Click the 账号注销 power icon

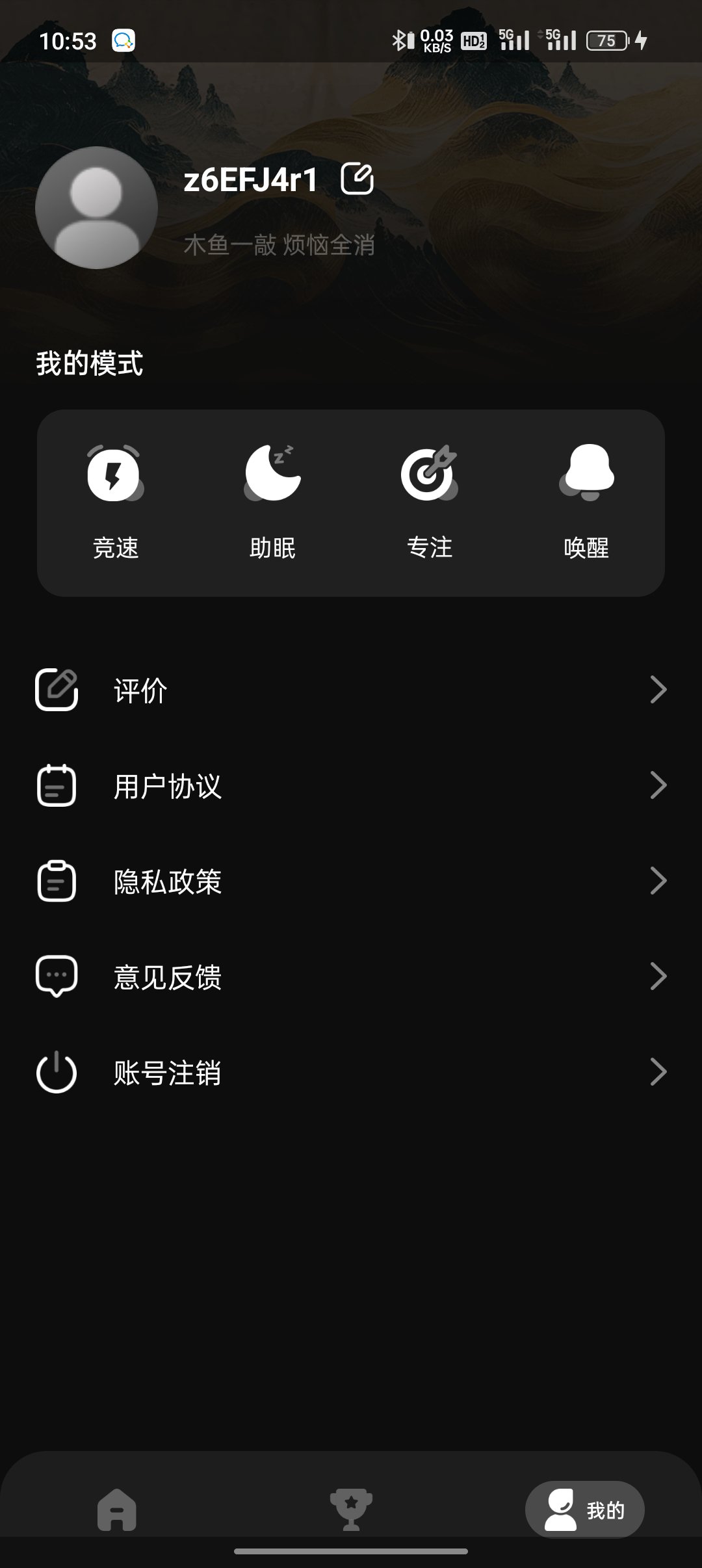click(56, 1071)
